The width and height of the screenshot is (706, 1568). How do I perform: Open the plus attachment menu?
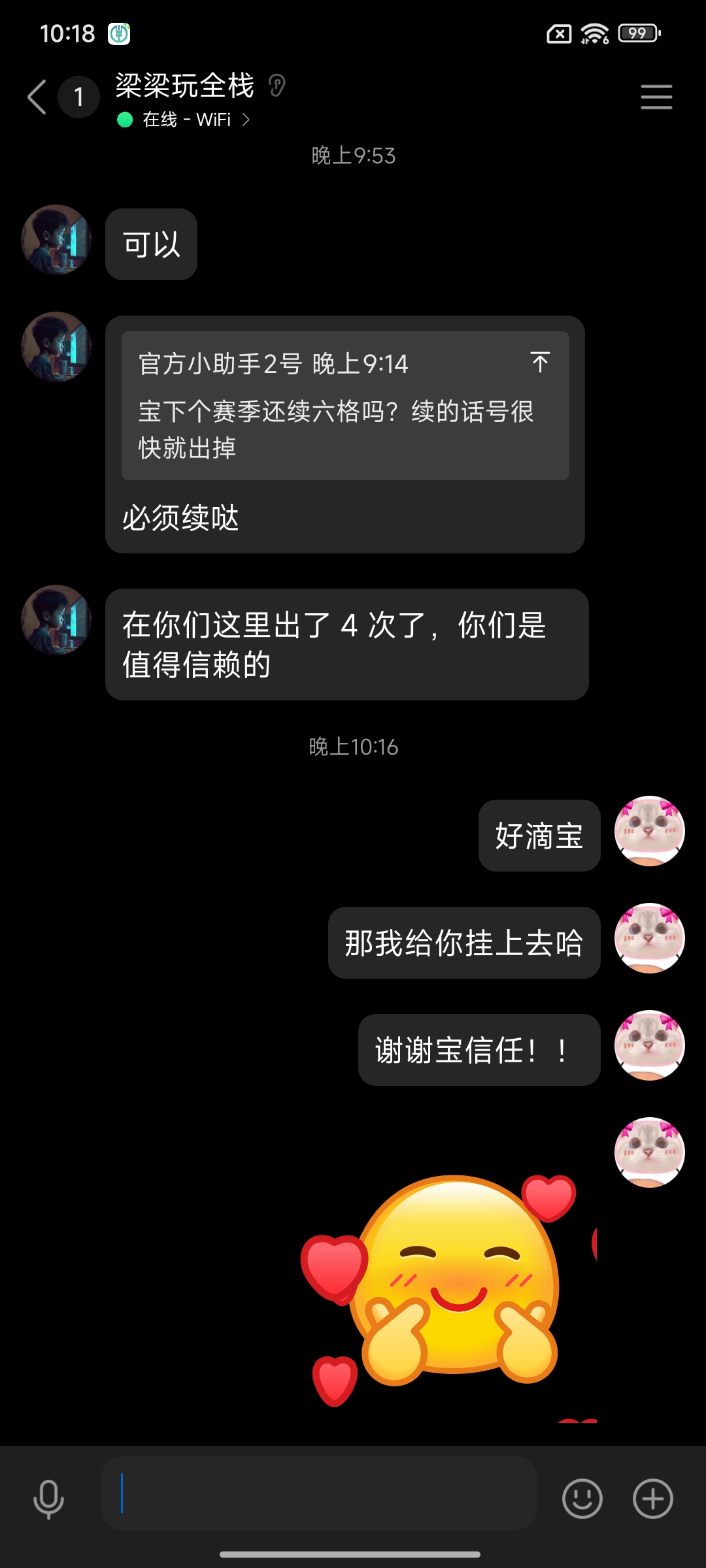(652, 1498)
